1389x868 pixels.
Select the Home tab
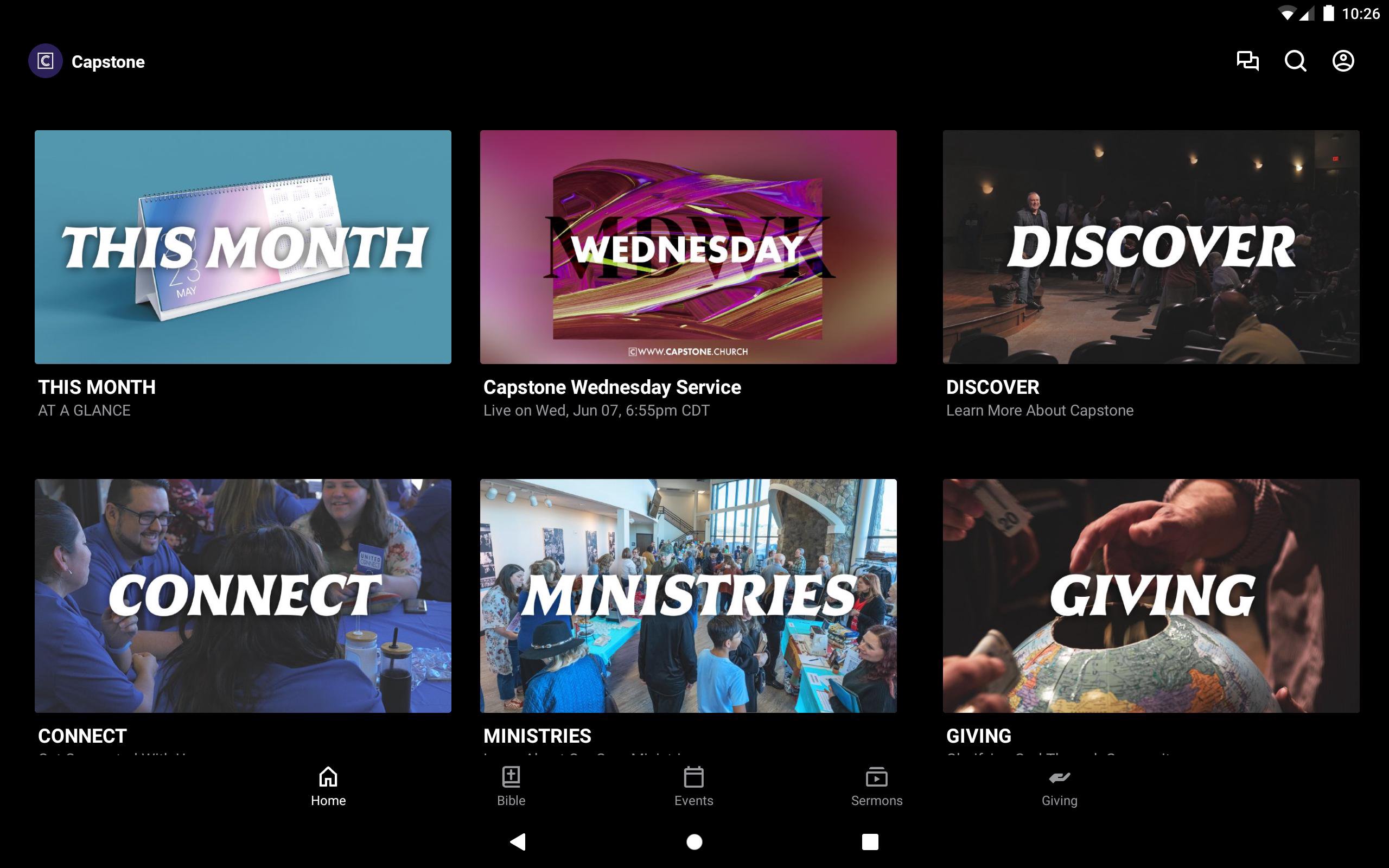coord(328,787)
